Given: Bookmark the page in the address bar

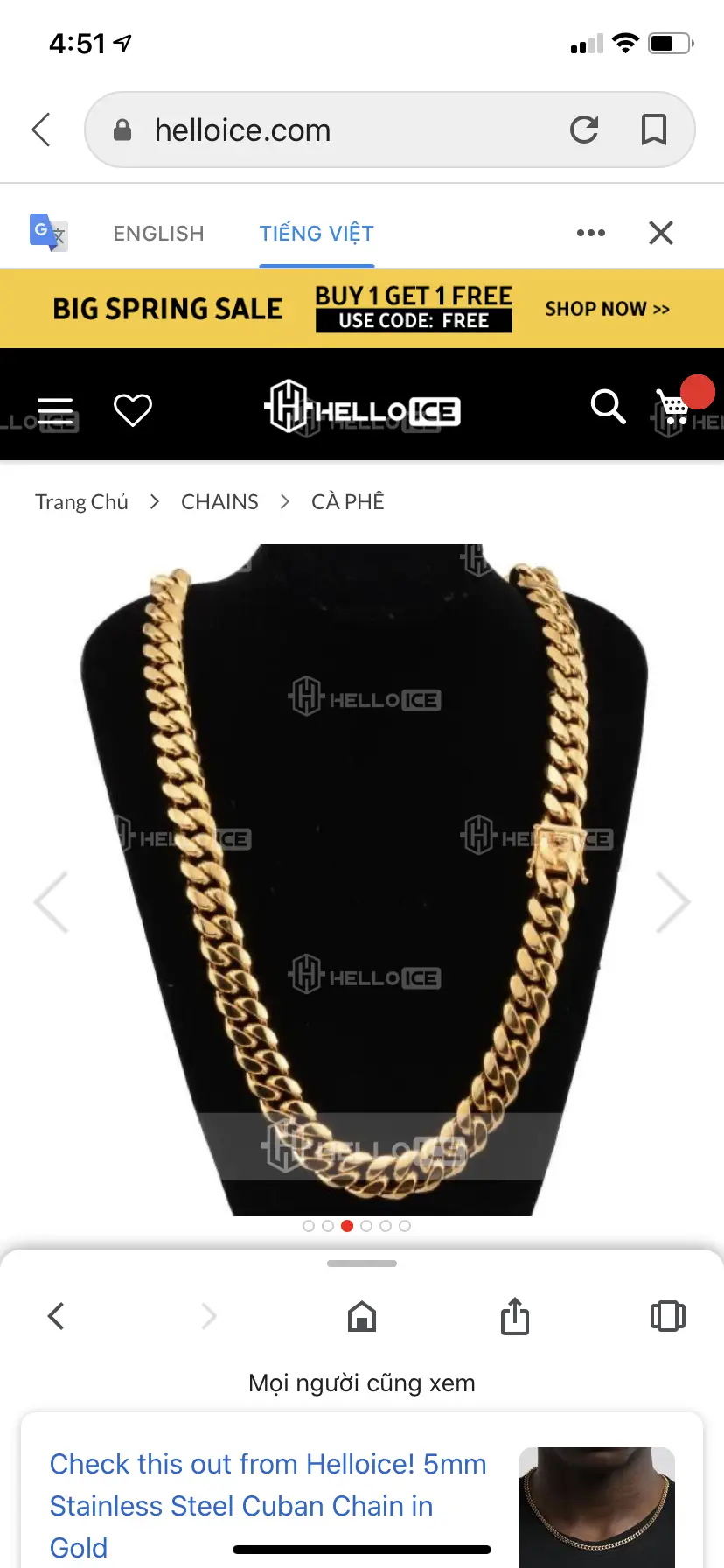Looking at the screenshot, I should coord(652,129).
